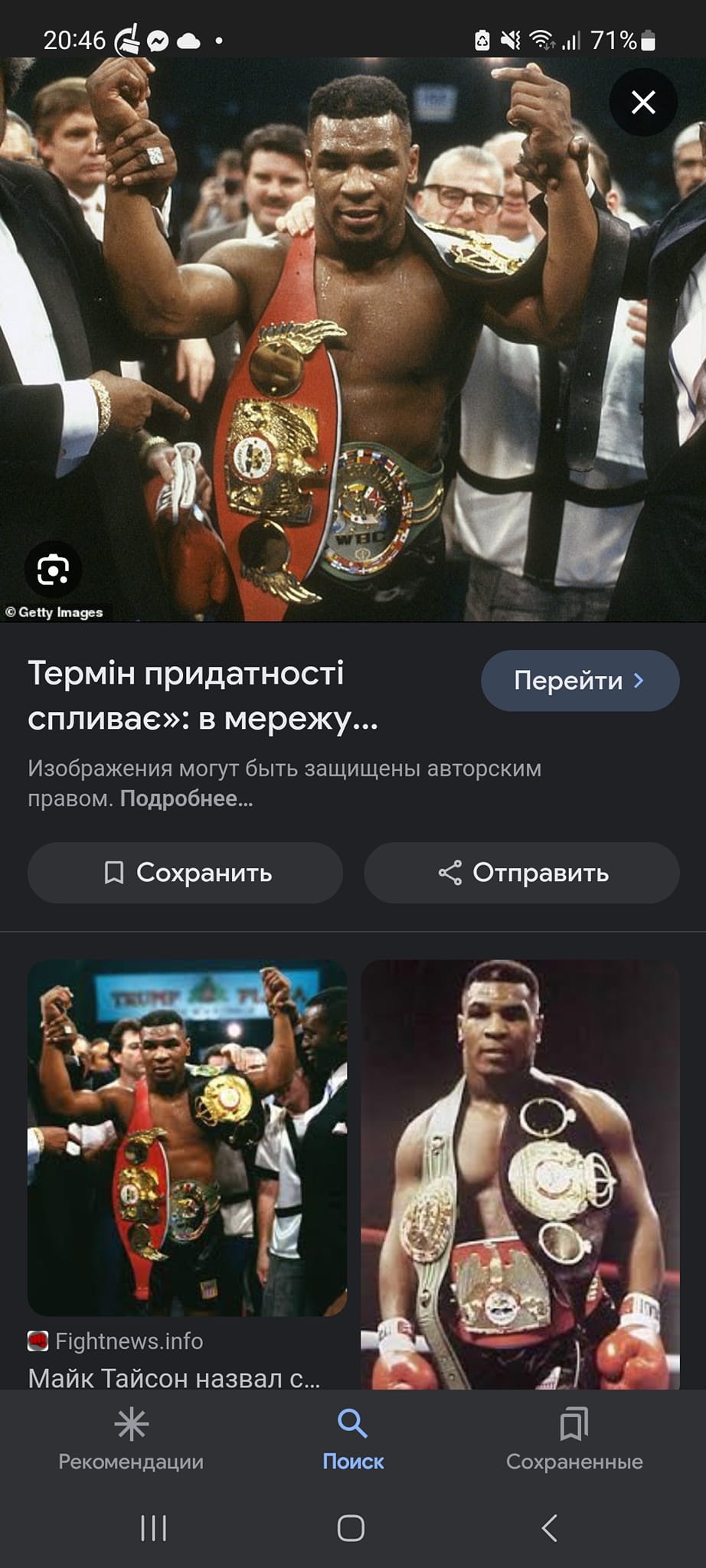
Task: Open Google Lens on this image
Action: [52, 570]
